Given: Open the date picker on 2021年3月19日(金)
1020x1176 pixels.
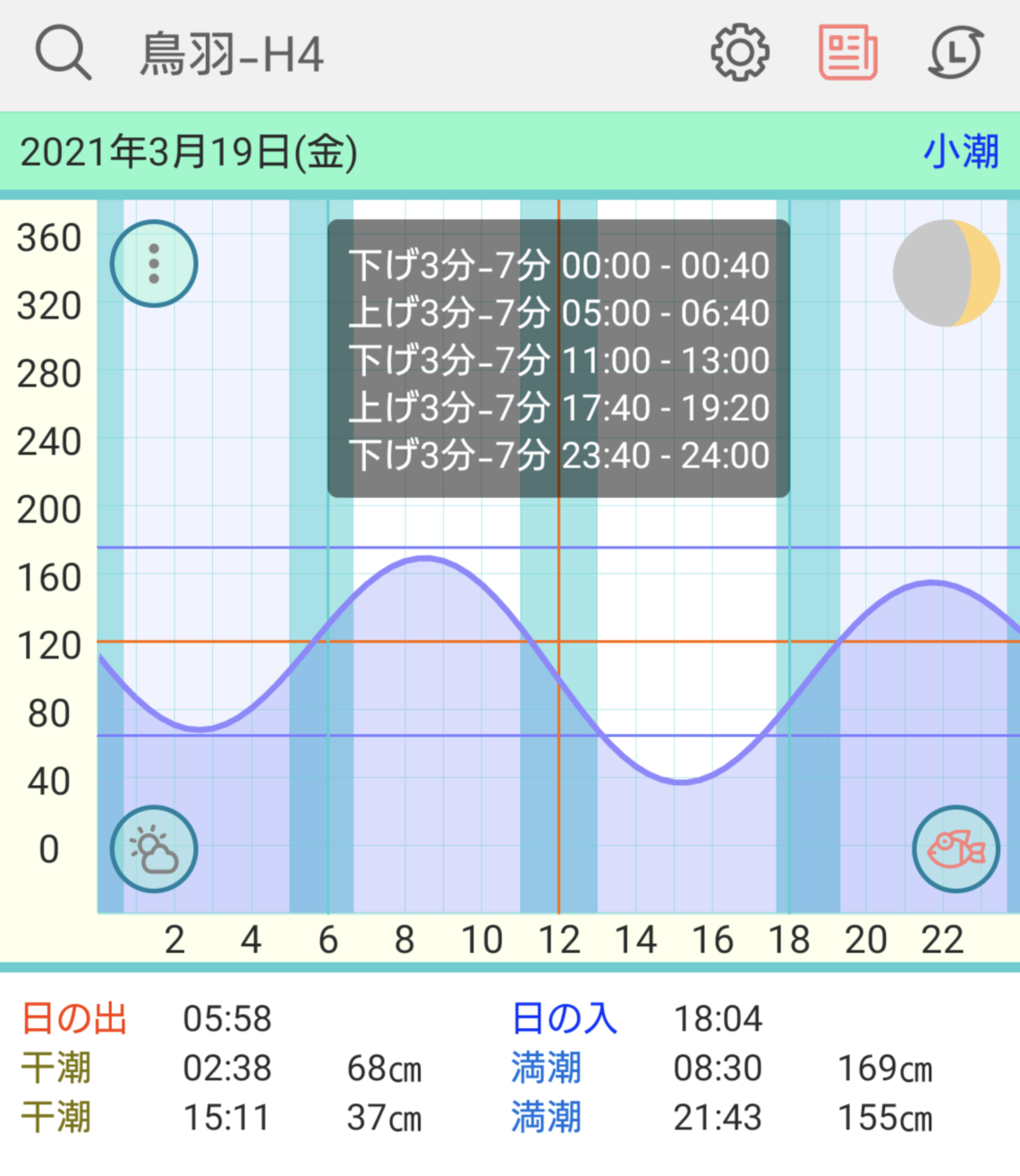Looking at the screenshot, I should 189,152.
